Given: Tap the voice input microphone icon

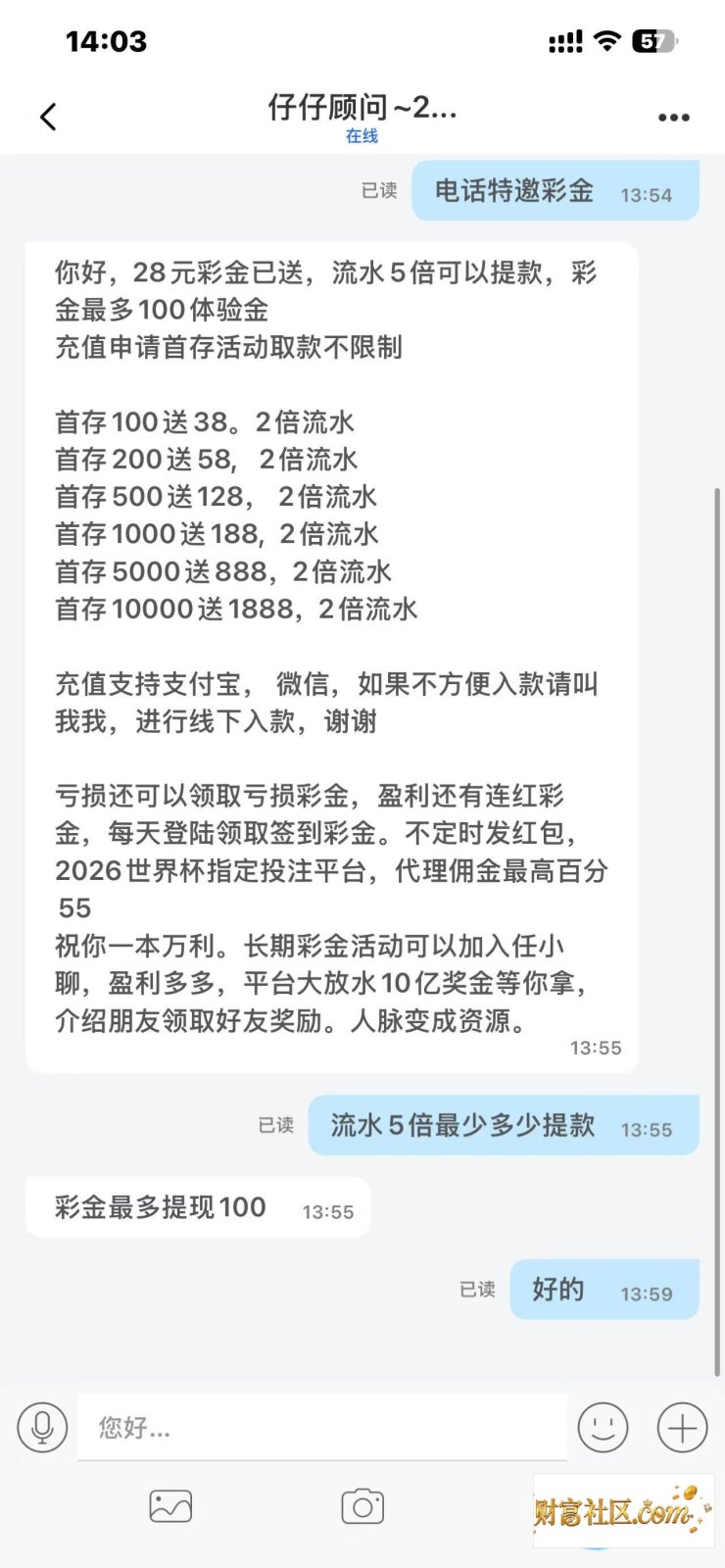Looking at the screenshot, I should (x=42, y=1427).
